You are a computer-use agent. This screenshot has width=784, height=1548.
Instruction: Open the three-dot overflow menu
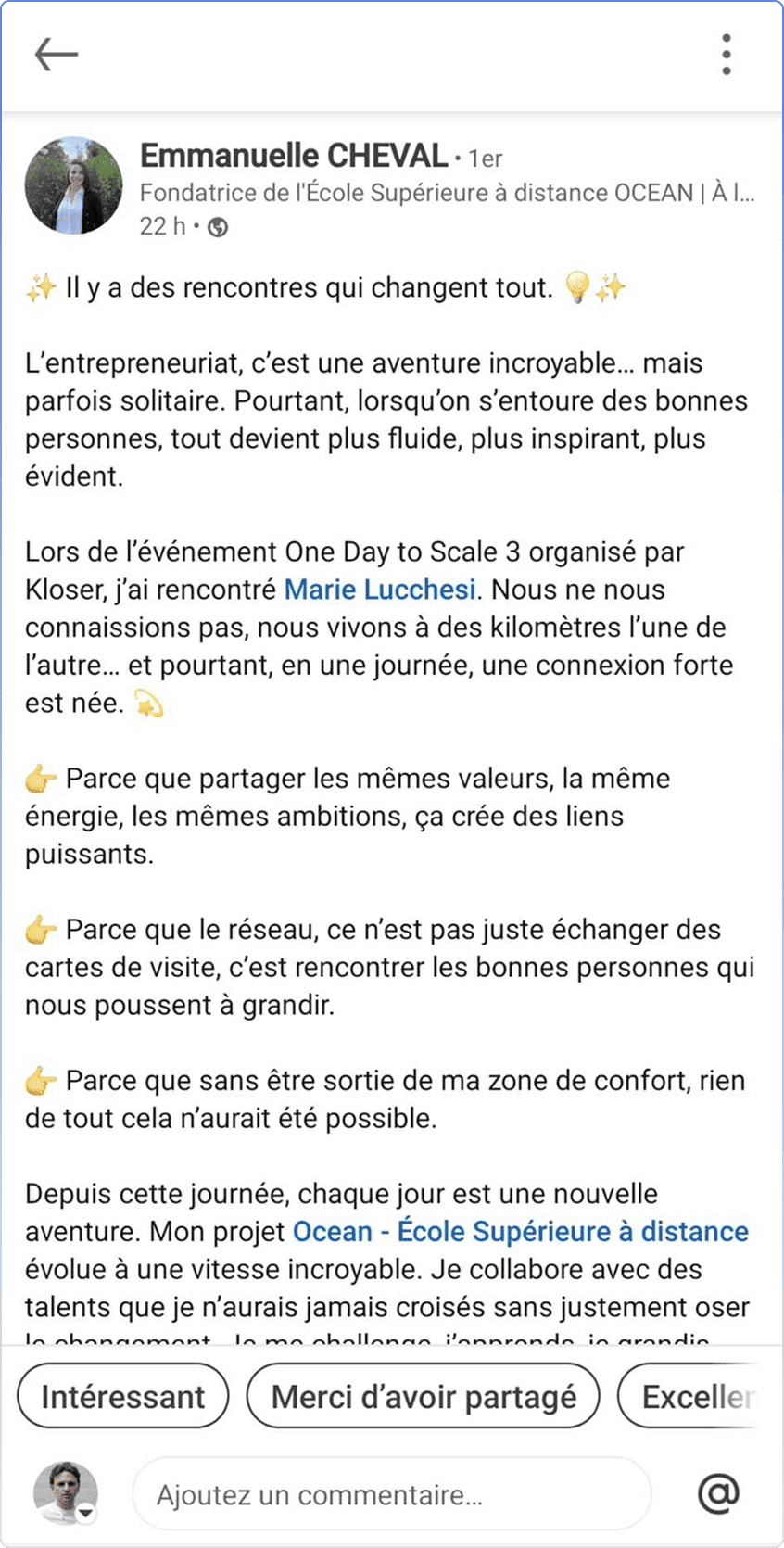[727, 55]
